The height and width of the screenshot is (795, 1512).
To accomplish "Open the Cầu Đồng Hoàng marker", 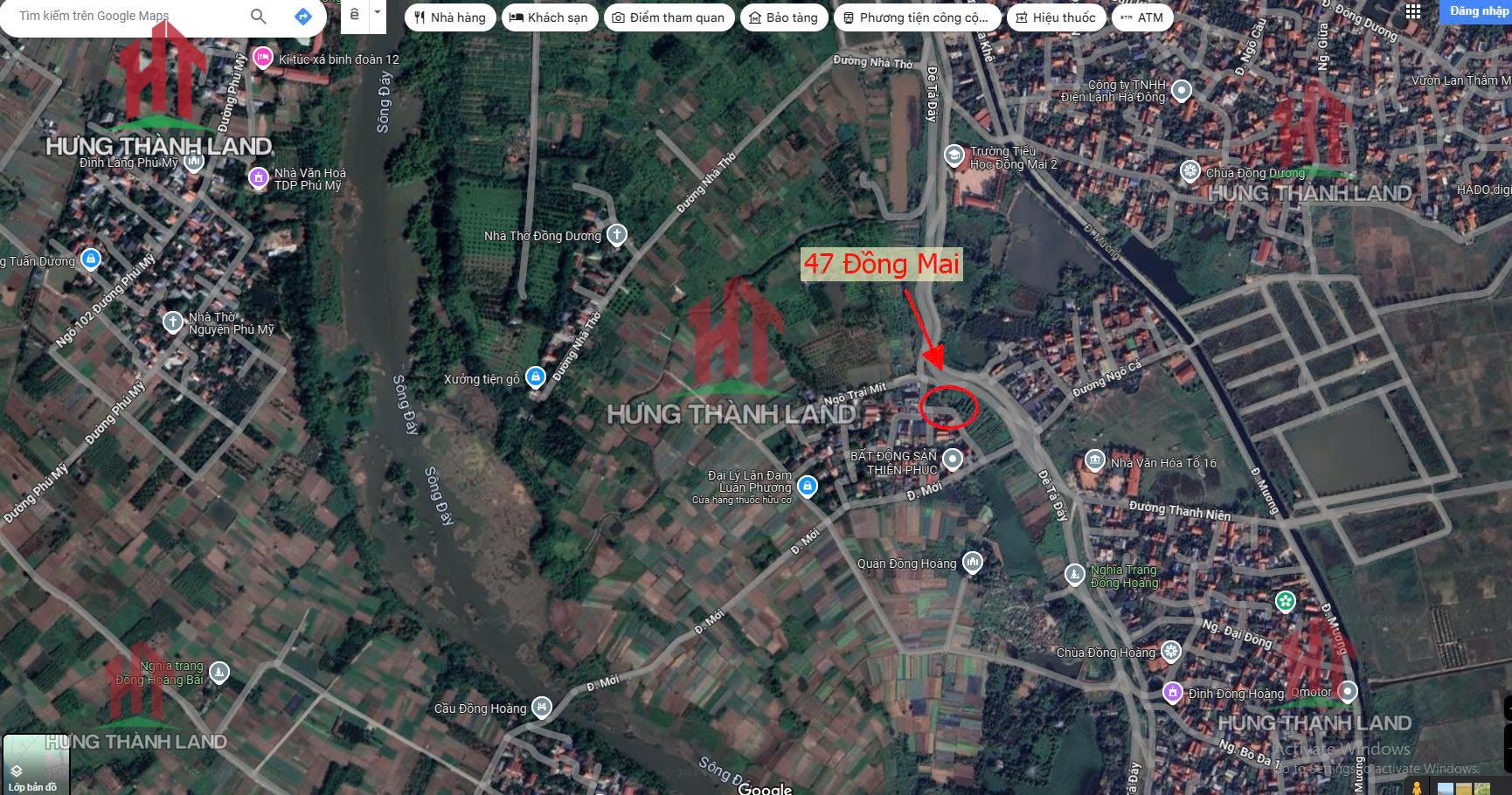I will click(x=542, y=707).
